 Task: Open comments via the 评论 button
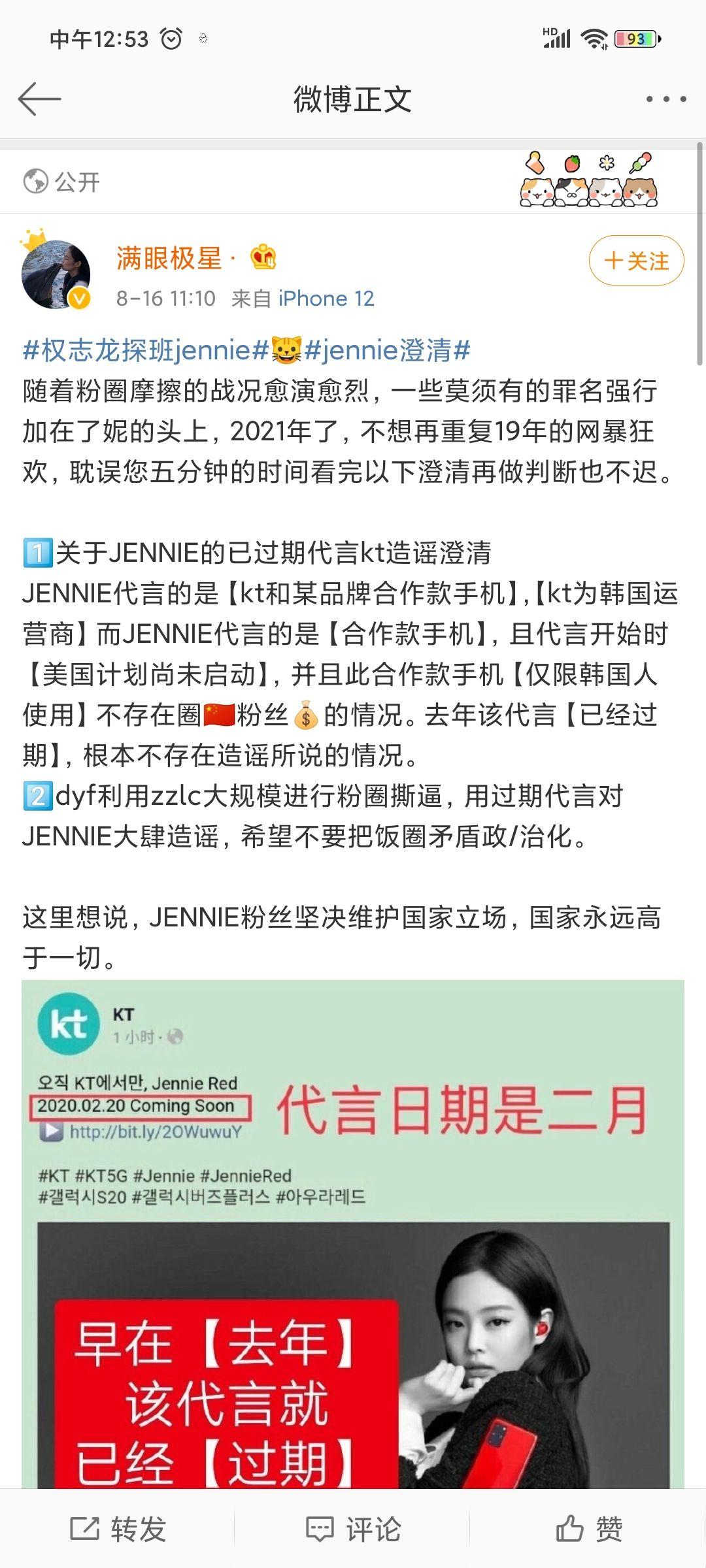point(353,1529)
